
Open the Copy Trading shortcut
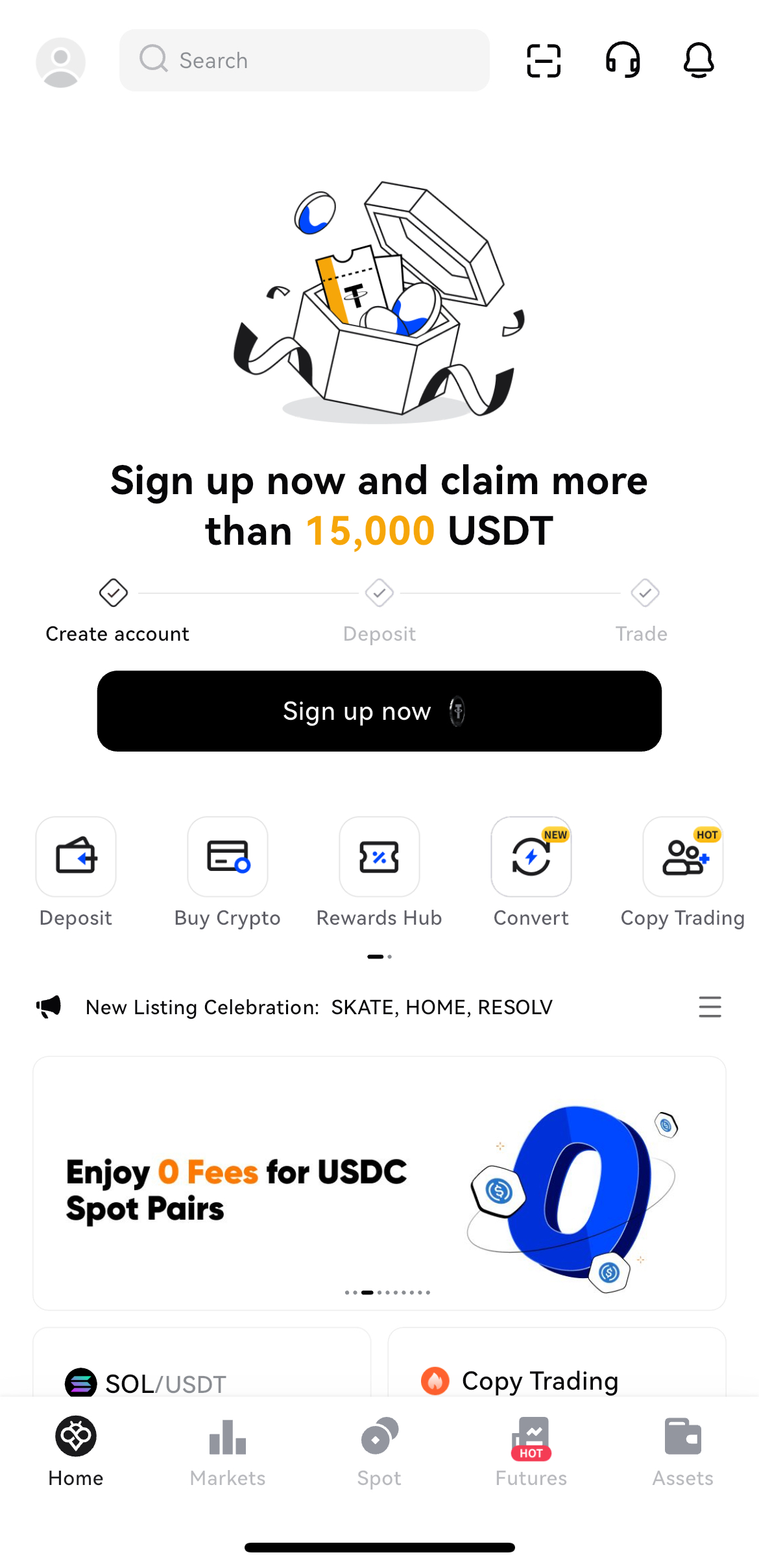click(x=682, y=872)
